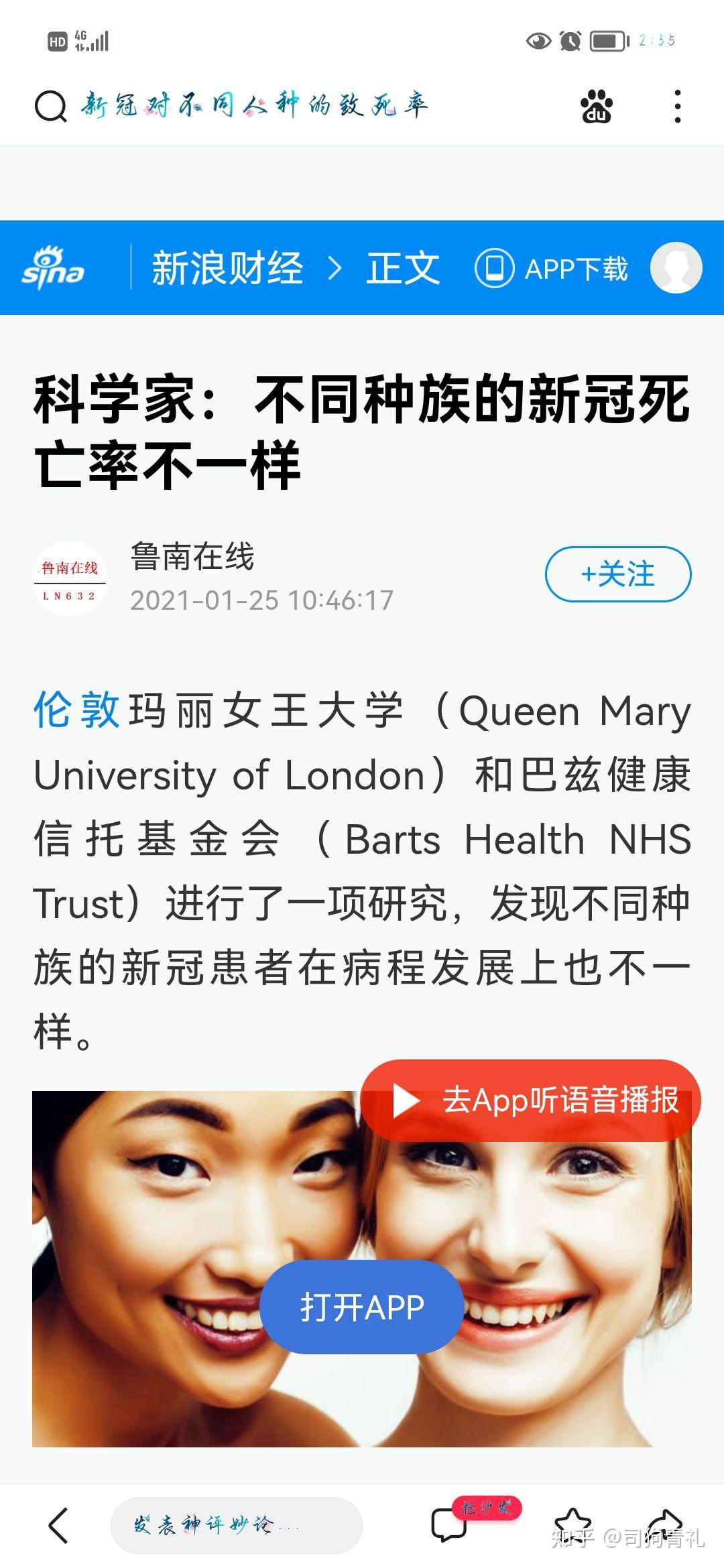The image size is (724, 1568).
Task: Go to 新浪财经 section
Action: click(227, 268)
